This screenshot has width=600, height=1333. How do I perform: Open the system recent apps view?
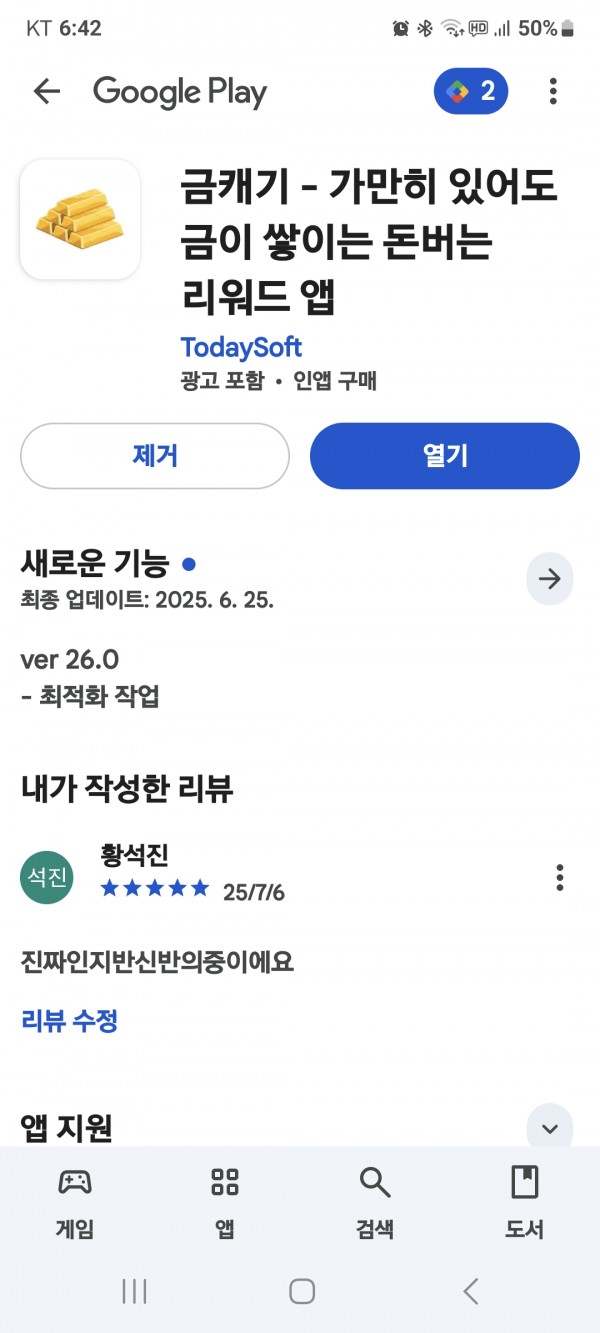(x=134, y=1291)
